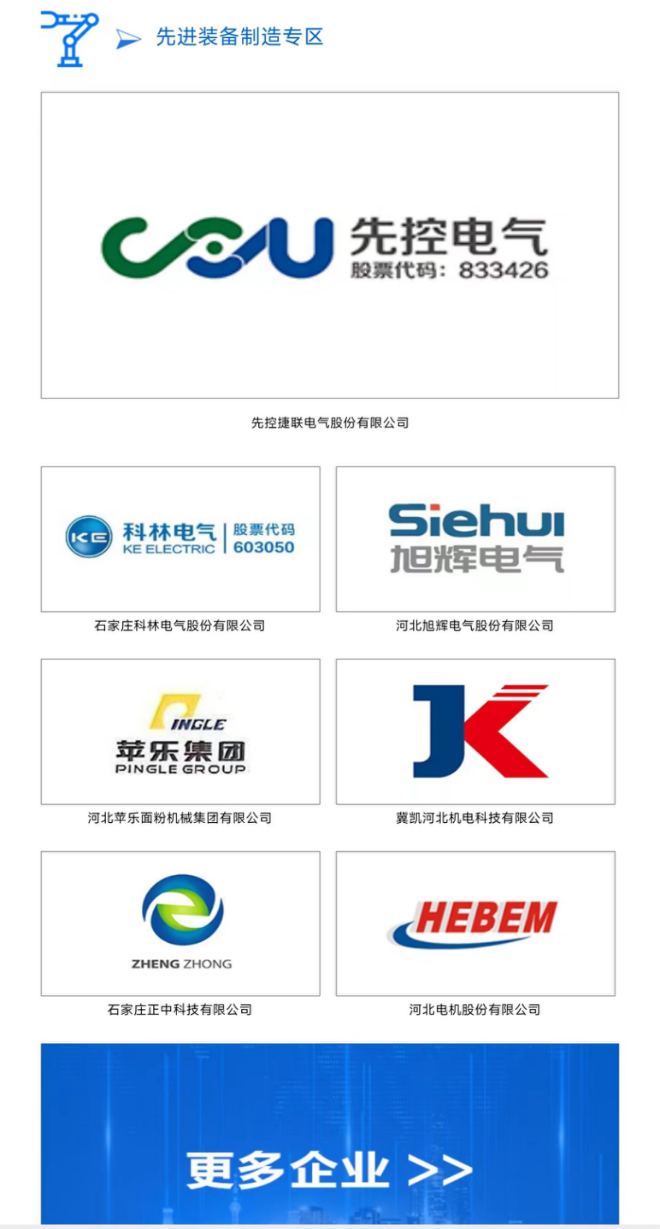View the 石家庄正中科技有限公司 card
This screenshot has height=1229, width=660.
coord(180,923)
